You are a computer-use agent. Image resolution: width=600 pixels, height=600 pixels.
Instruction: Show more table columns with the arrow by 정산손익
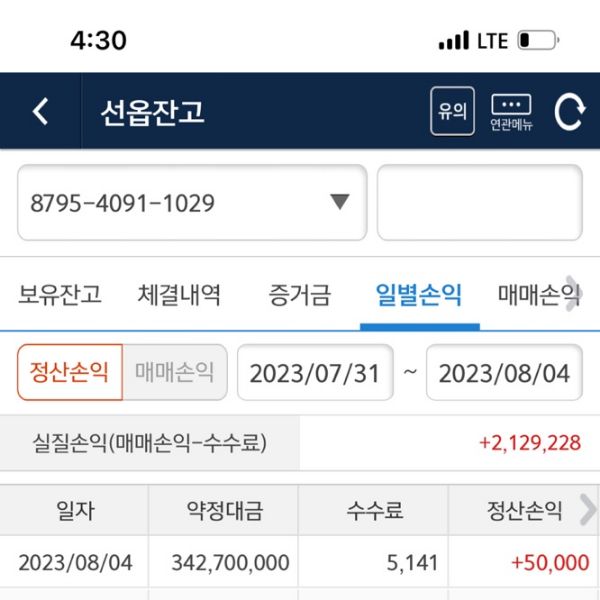tap(588, 511)
